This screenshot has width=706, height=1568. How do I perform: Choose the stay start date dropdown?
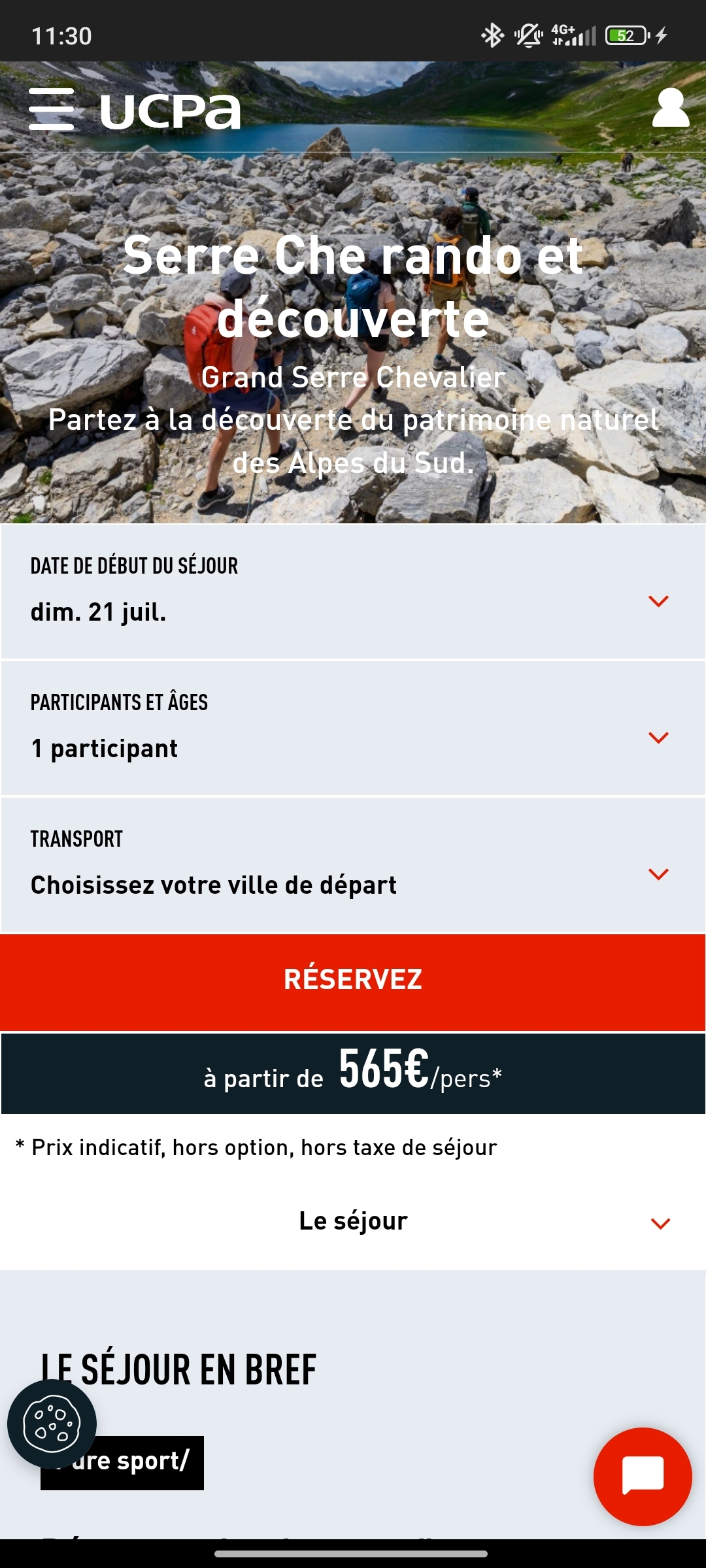pyautogui.click(x=353, y=592)
